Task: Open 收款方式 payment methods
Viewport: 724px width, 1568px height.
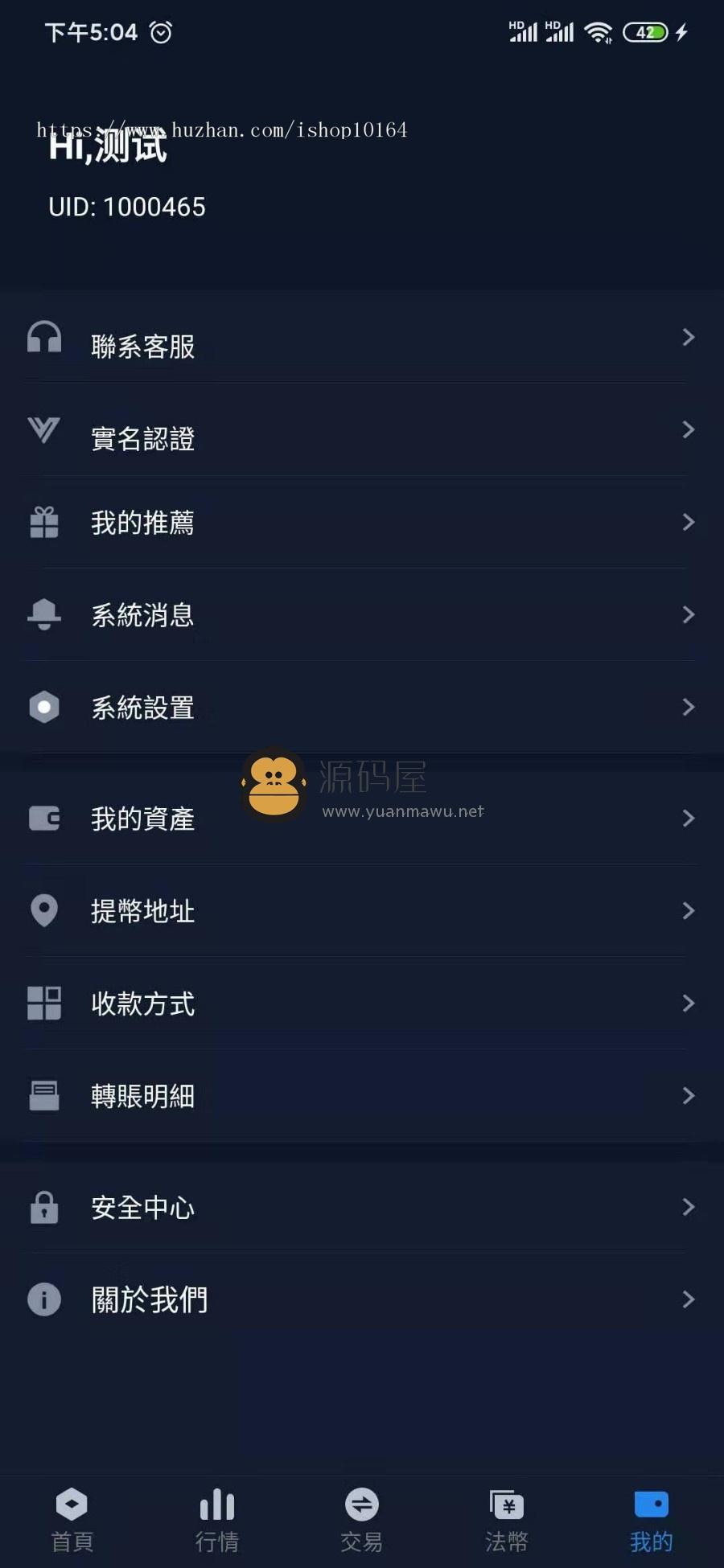Action: [x=362, y=1004]
